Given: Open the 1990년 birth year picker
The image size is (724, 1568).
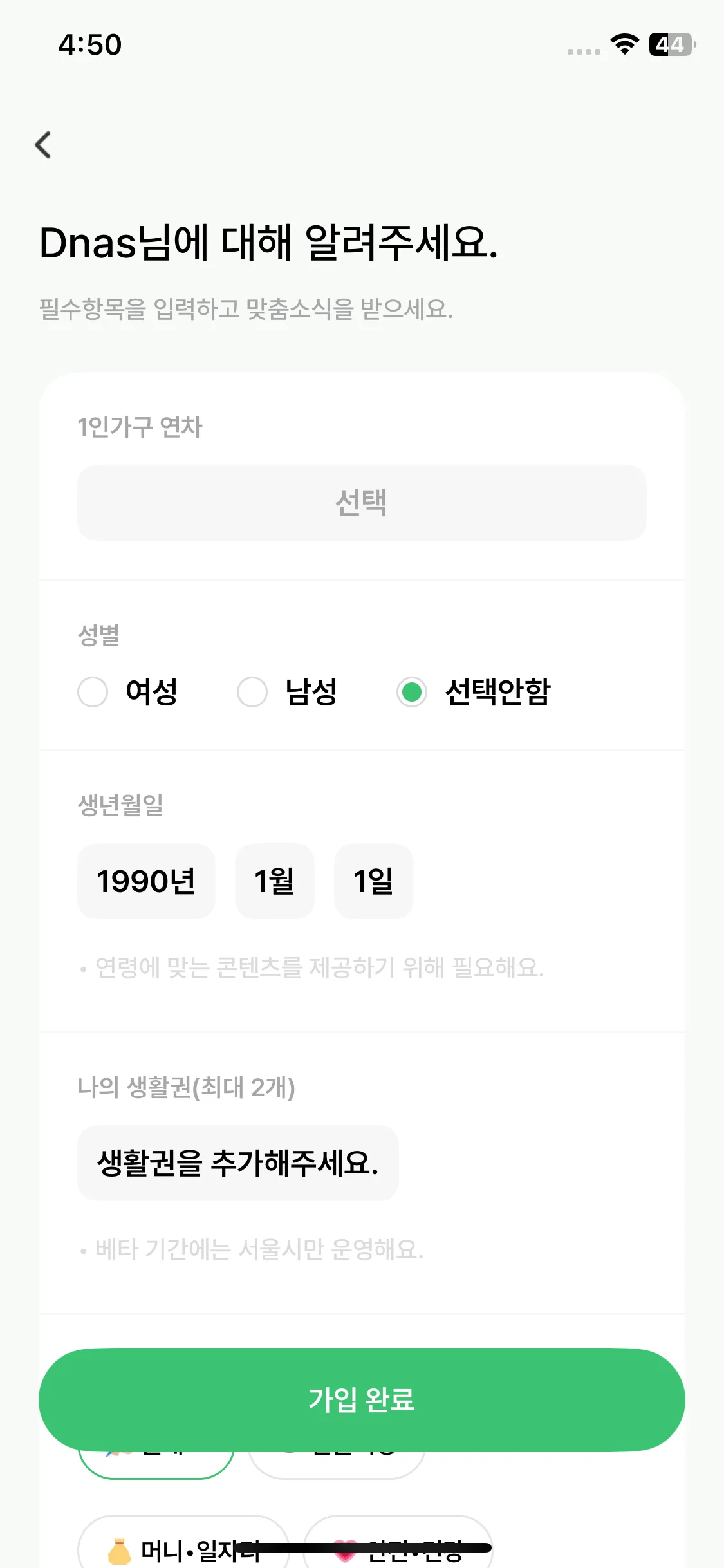Looking at the screenshot, I should (146, 881).
